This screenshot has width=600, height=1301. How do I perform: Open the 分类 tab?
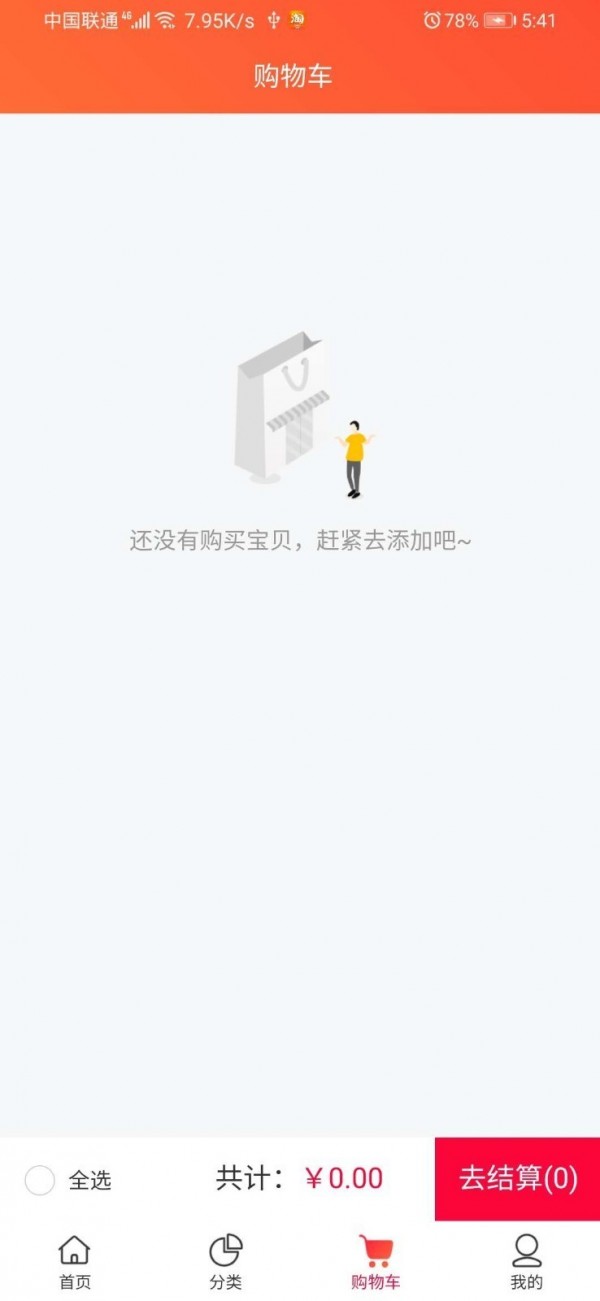point(225,1261)
